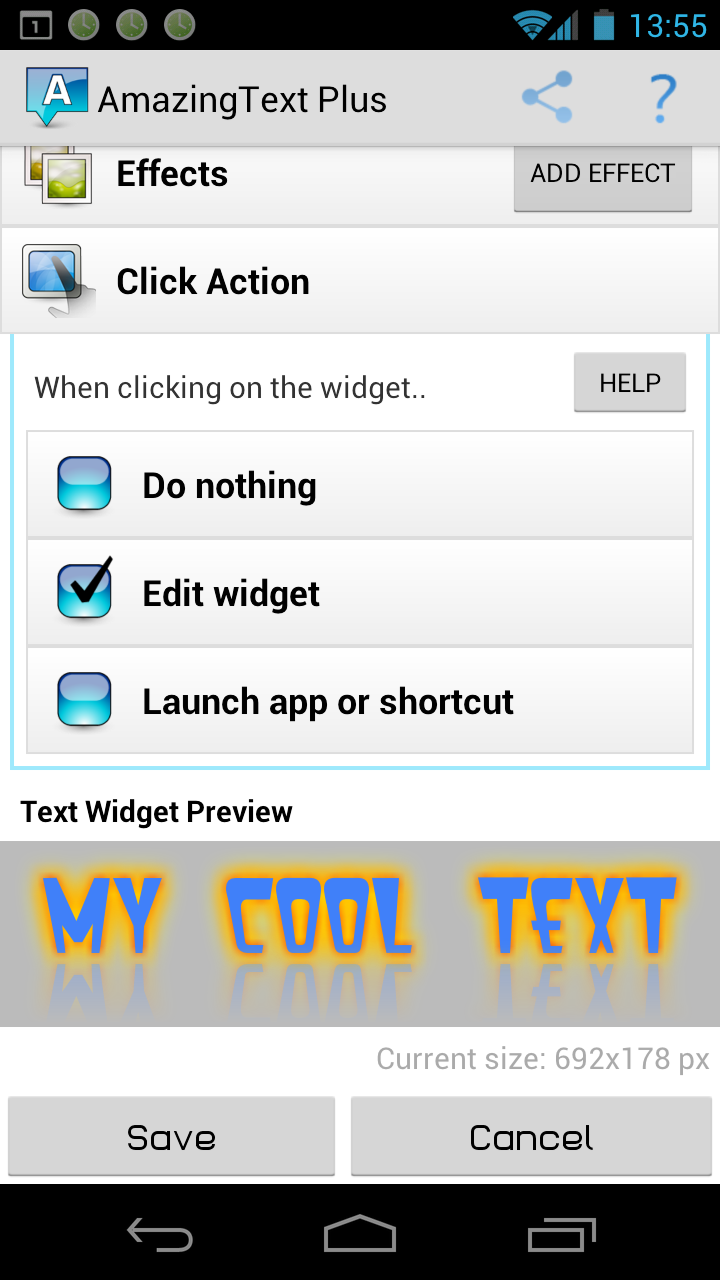This screenshot has width=720, height=1280.
Task: Uncheck the Edit widget option
Action: pos(360,594)
